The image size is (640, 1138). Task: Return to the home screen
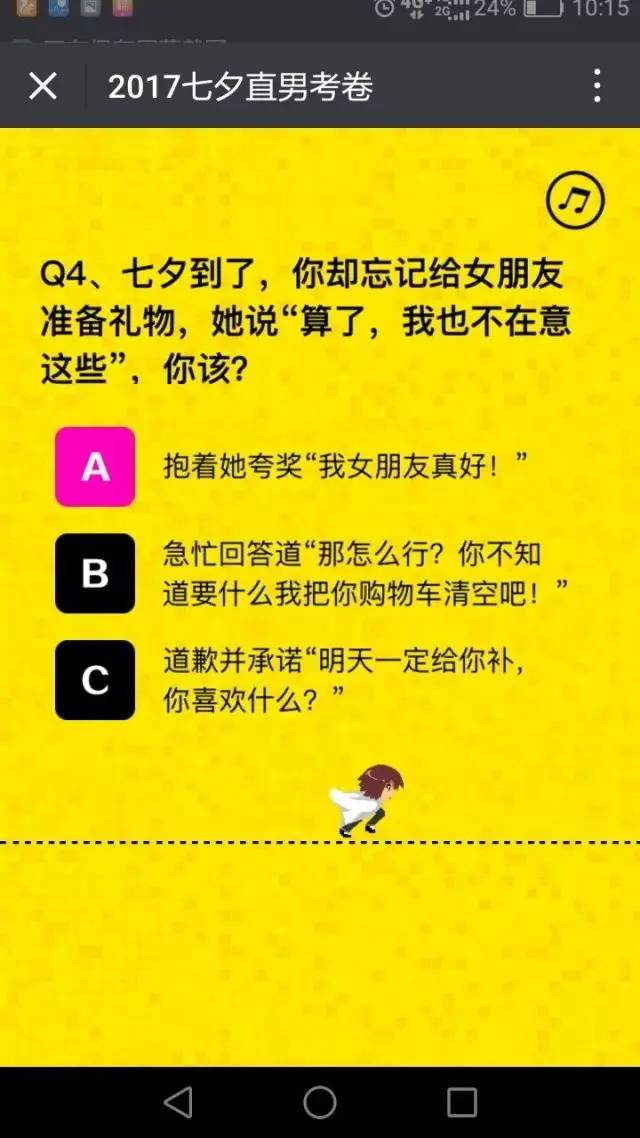[x=320, y=1102]
